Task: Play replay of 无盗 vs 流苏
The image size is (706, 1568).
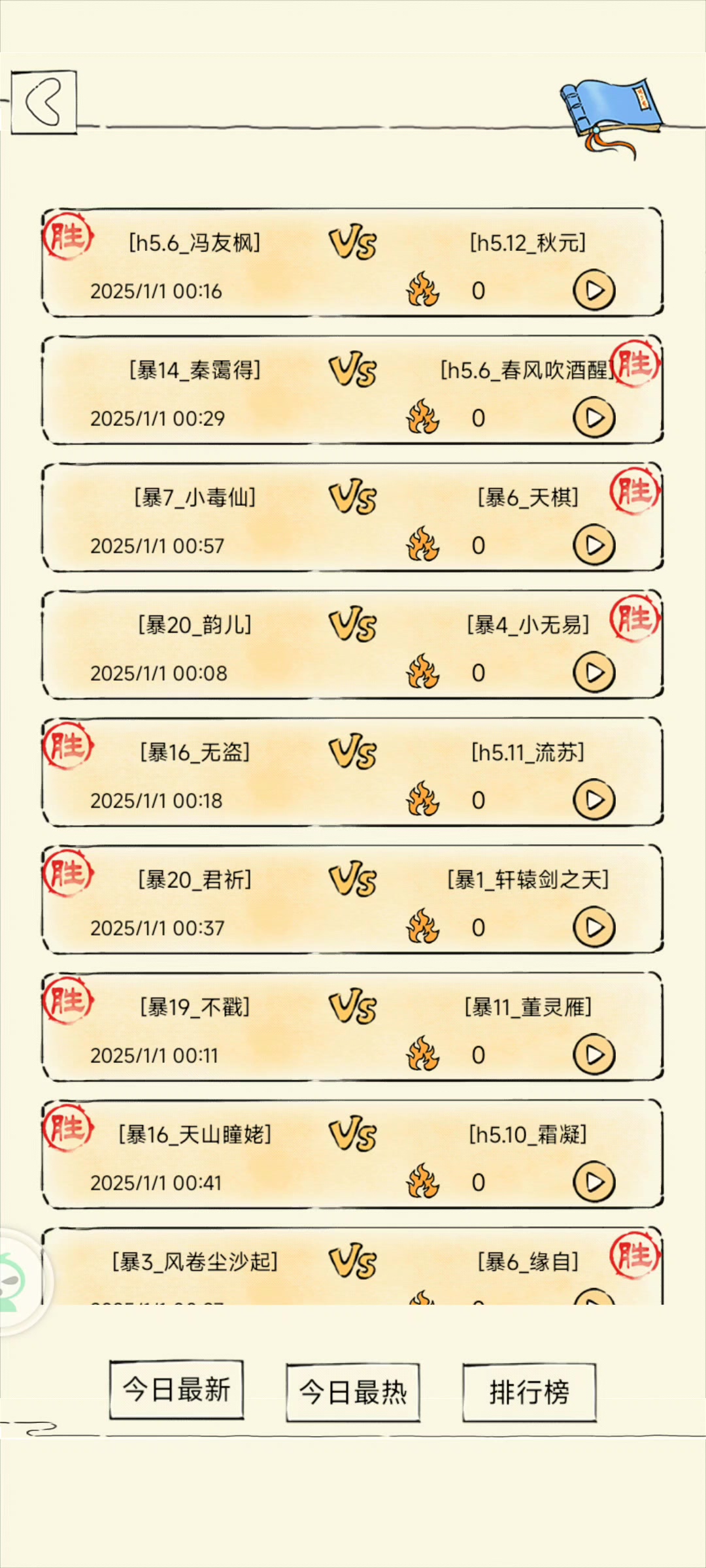Action: tap(594, 800)
